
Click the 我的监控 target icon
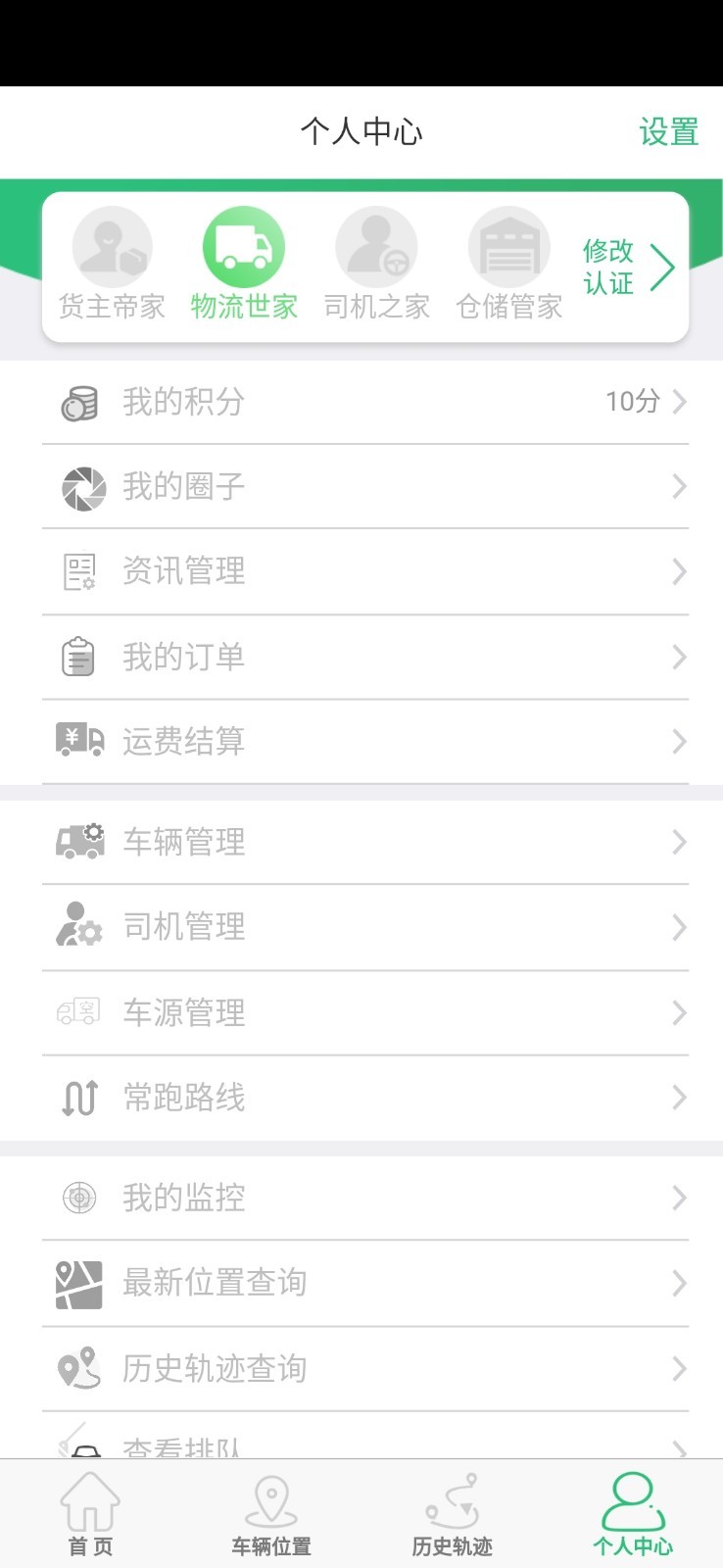(x=78, y=1197)
